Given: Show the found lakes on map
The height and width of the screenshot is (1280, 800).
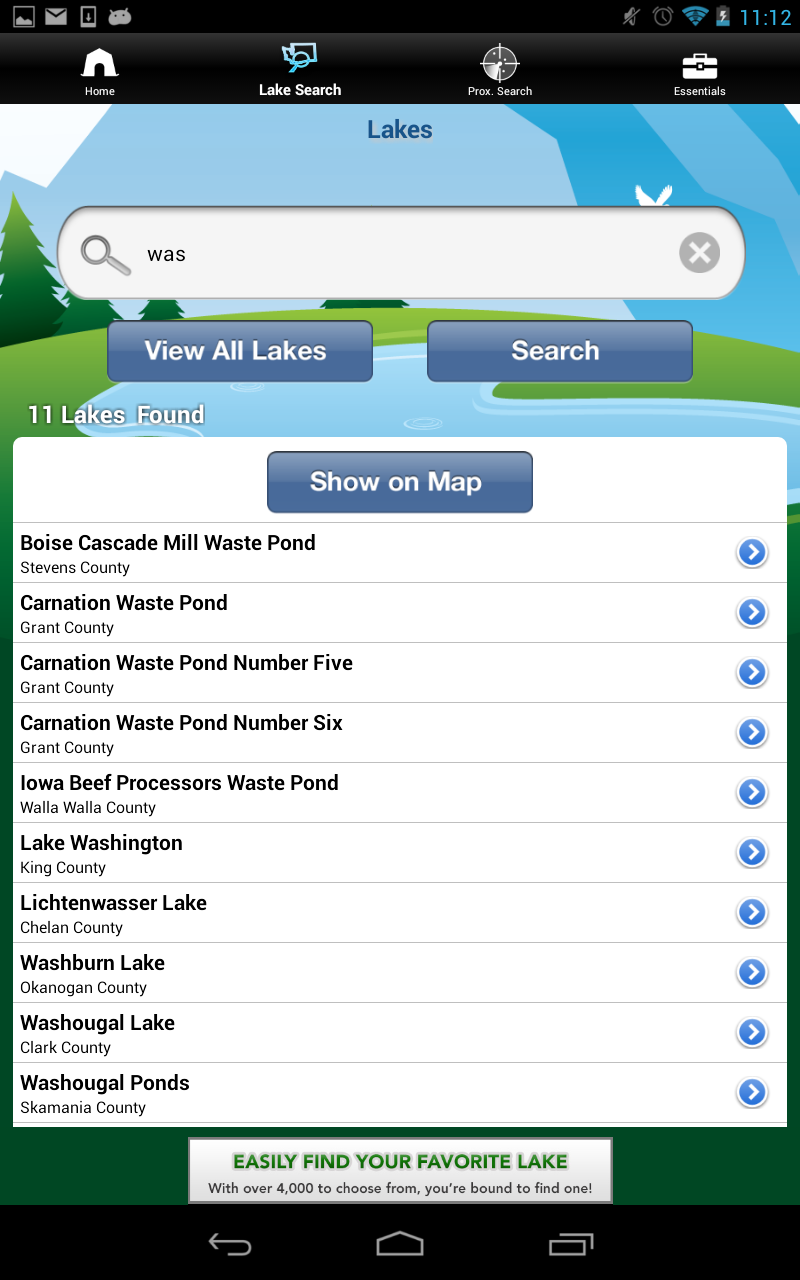Looking at the screenshot, I should (x=399, y=482).
